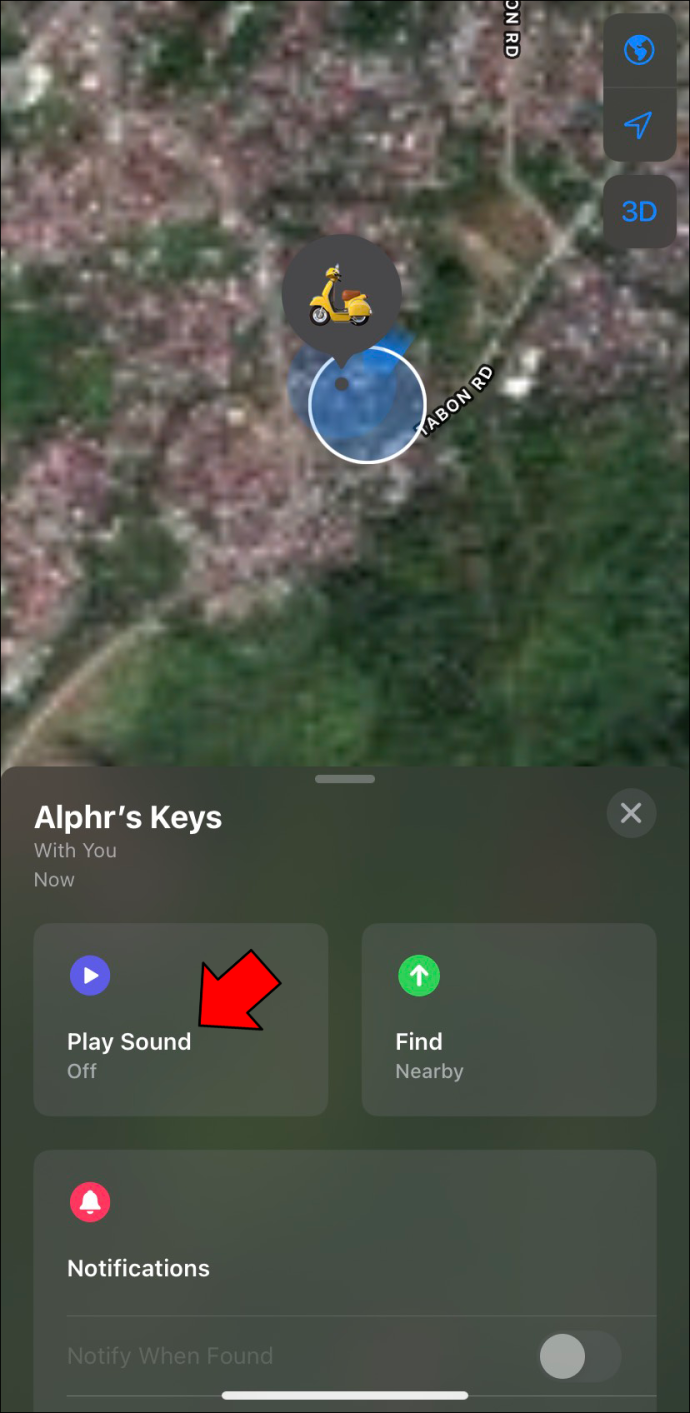The image size is (690, 1413).
Task: Tap the scooter marker on map
Action: [x=341, y=295]
